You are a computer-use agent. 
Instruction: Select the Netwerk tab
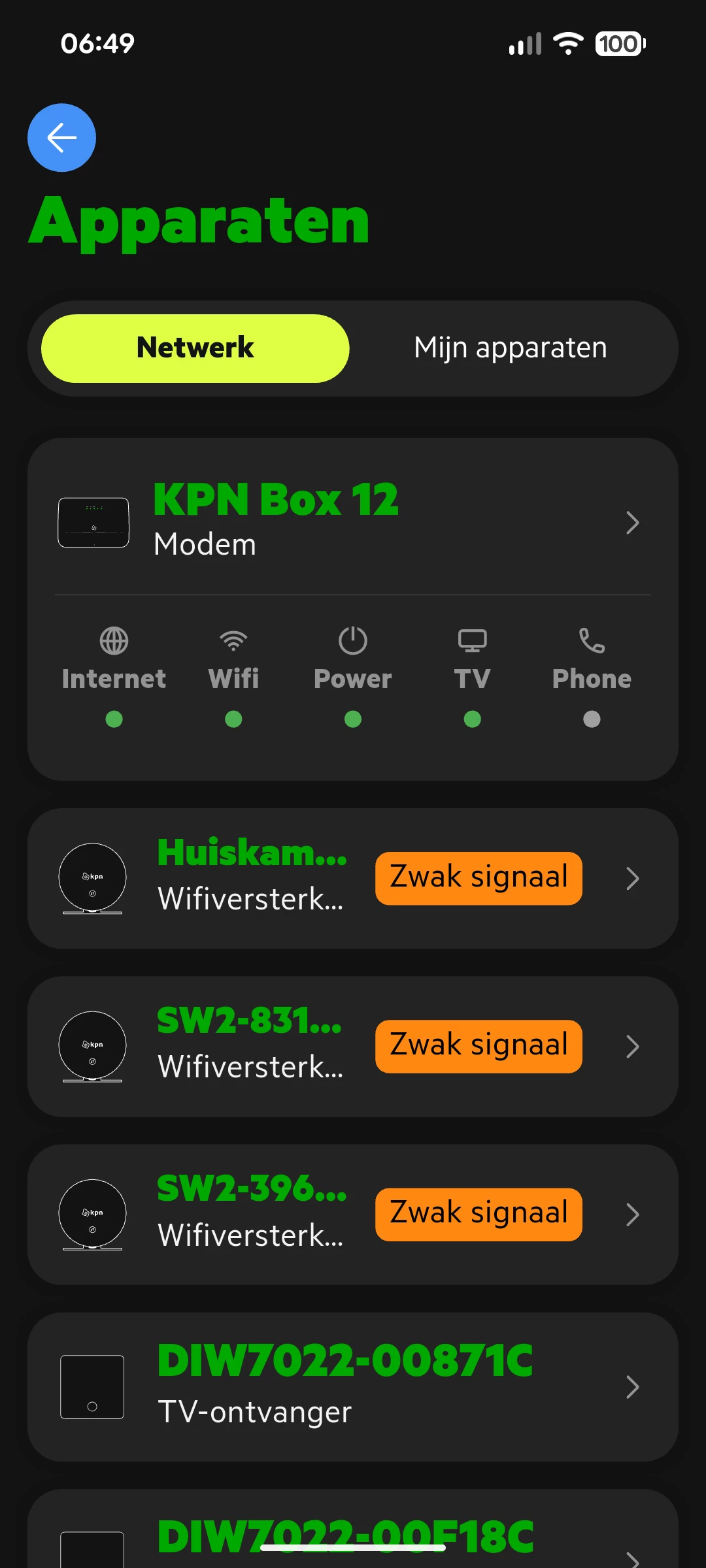click(195, 348)
